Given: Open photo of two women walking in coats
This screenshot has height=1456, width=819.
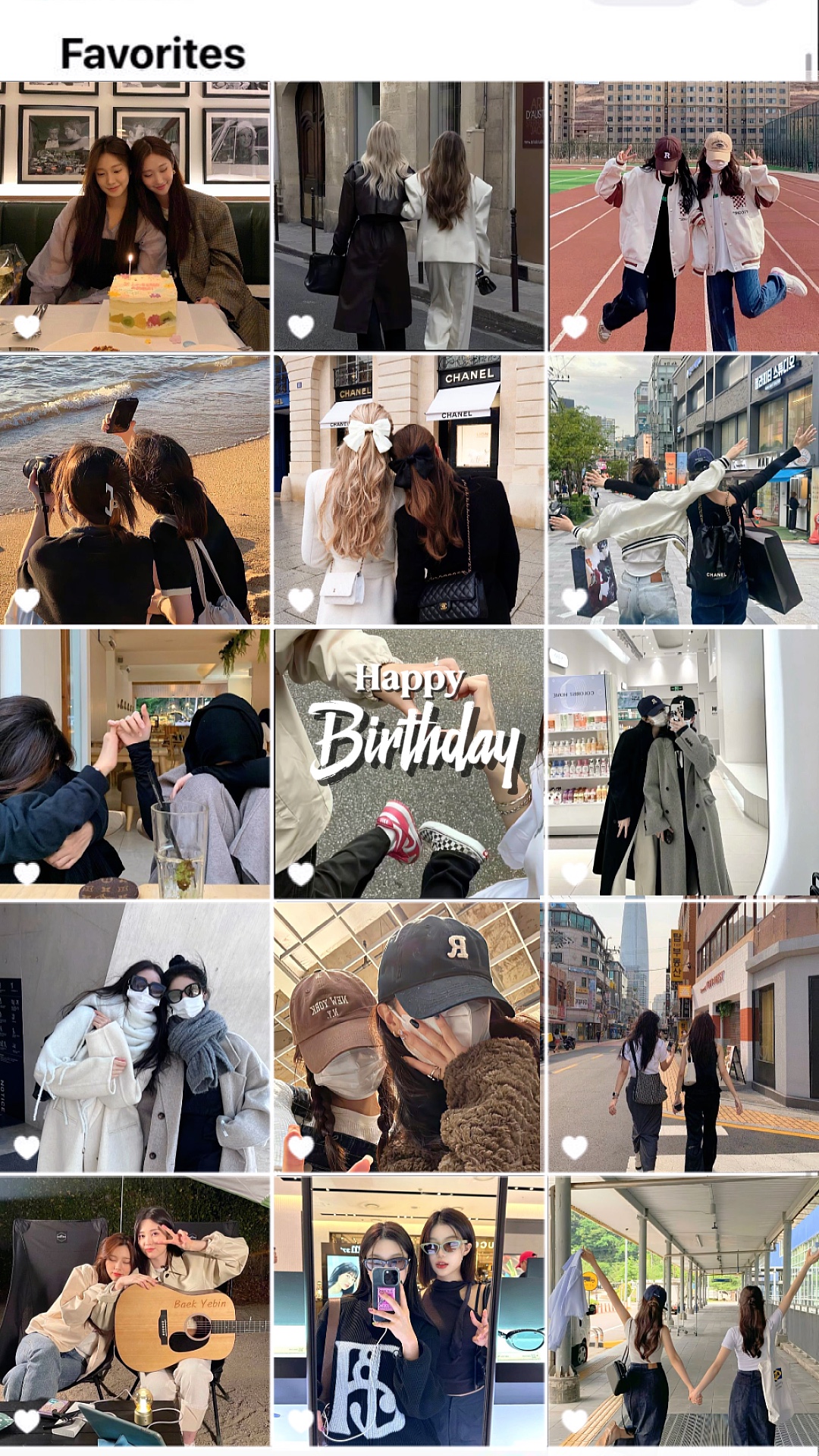Looking at the screenshot, I should pyautogui.click(x=409, y=216).
